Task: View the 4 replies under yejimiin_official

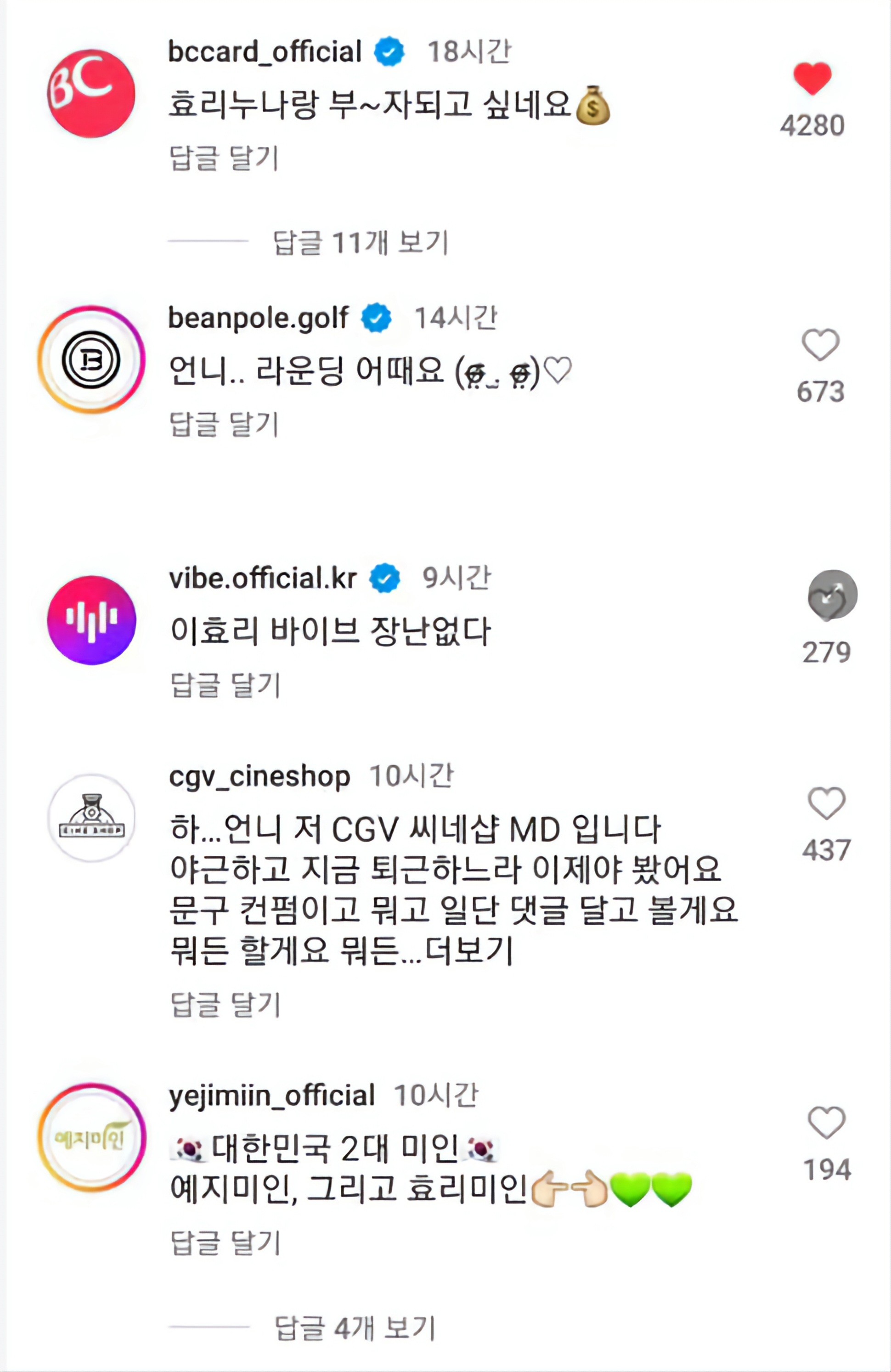Action: click(354, 1327)
